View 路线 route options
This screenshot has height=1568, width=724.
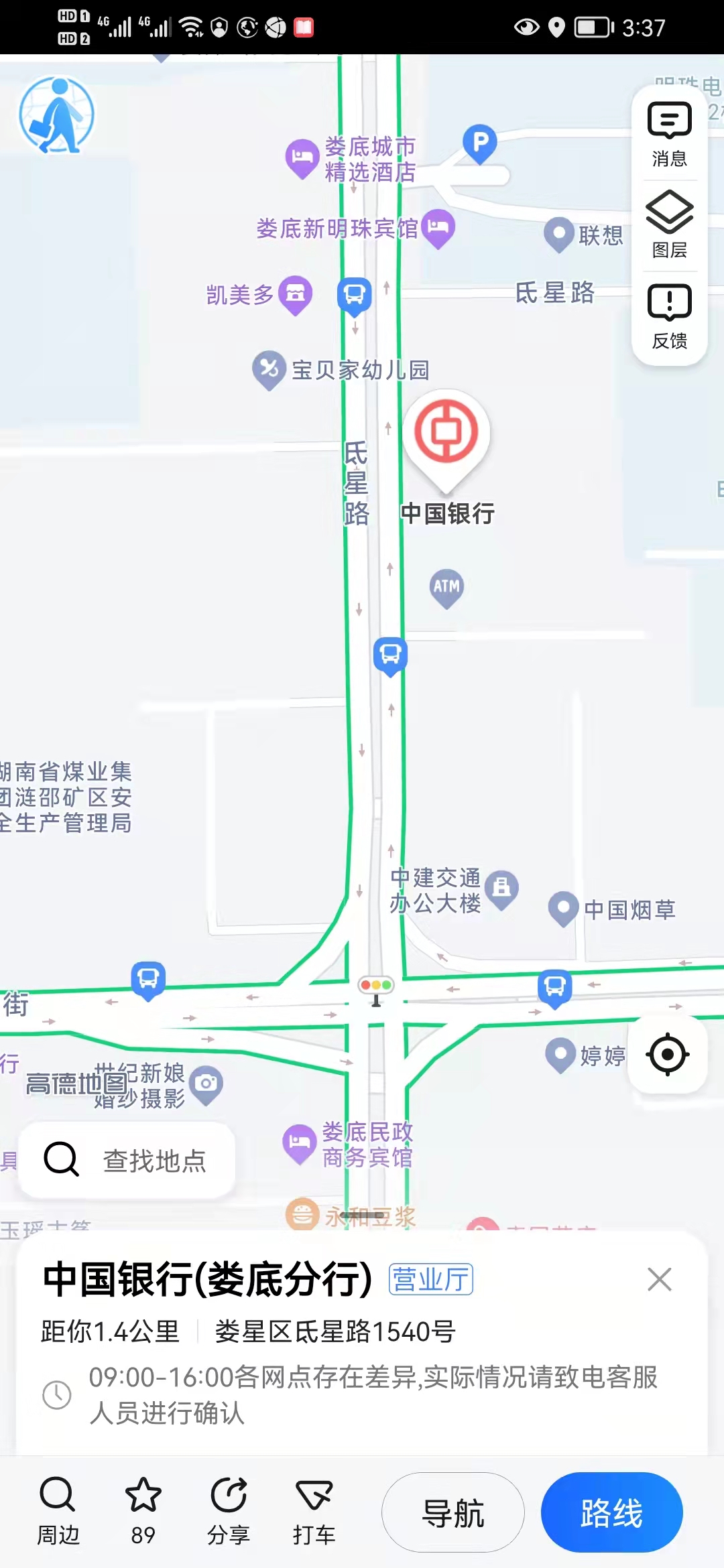pyautogui.click(x=611, y=1513)
